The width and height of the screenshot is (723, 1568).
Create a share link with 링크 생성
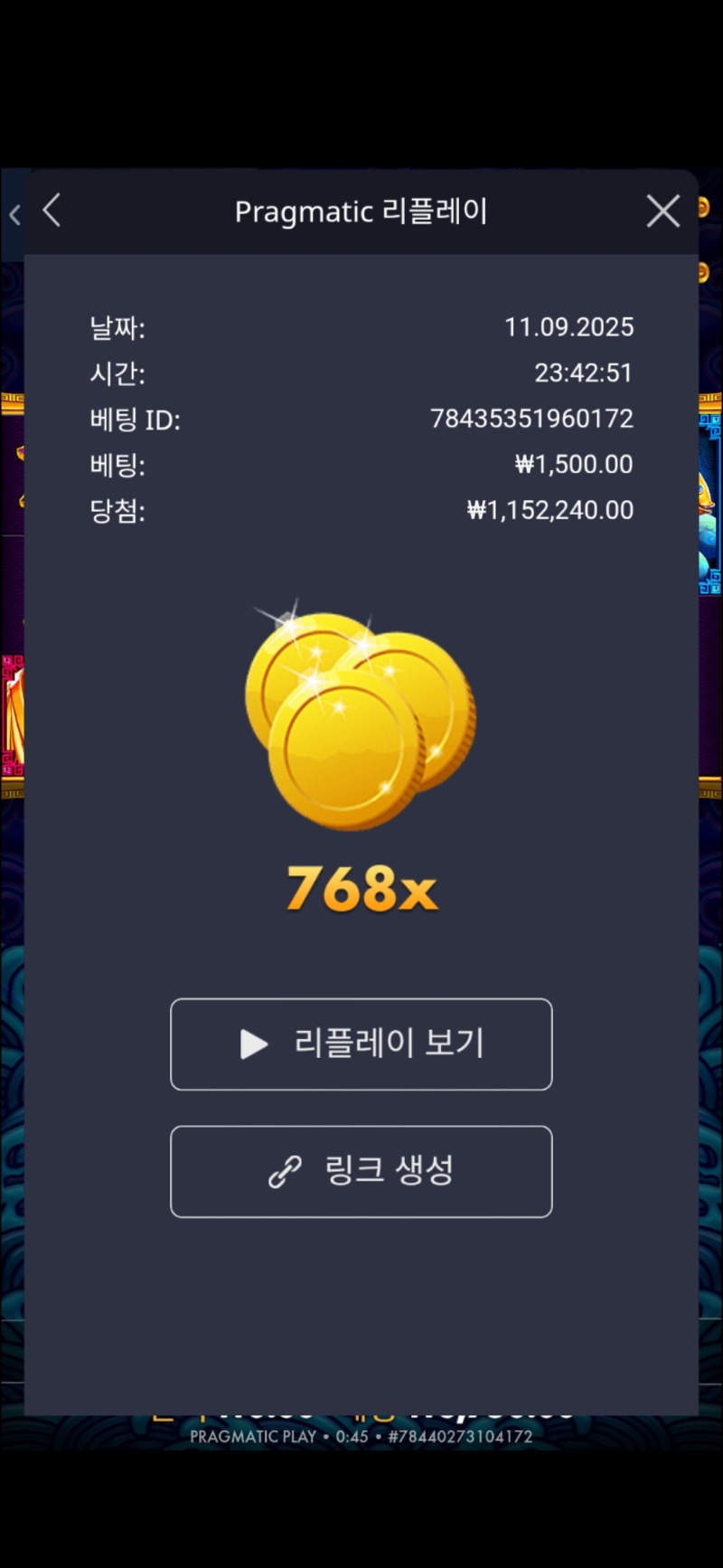click(x=361, y=1171)
